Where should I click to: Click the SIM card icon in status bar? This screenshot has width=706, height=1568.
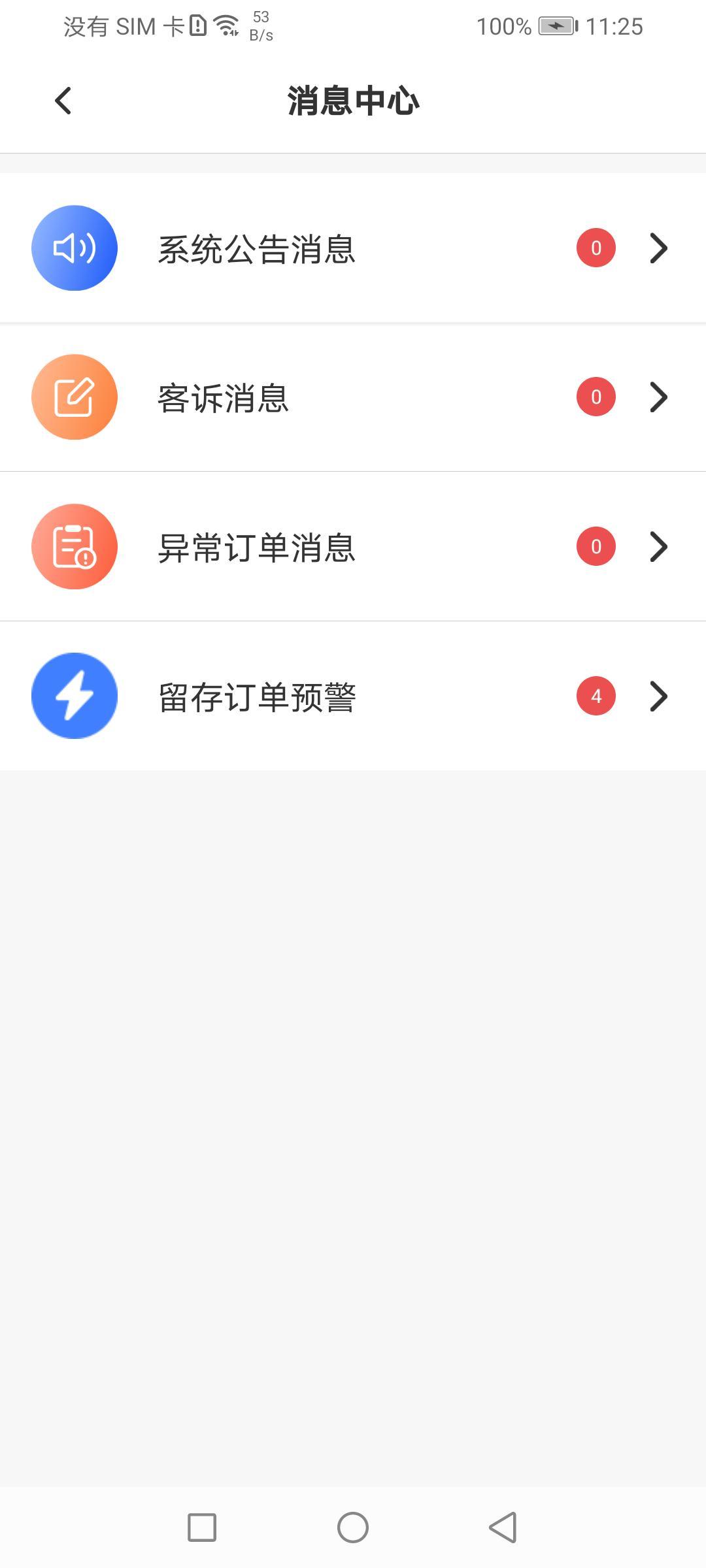(x=198, y=25)
